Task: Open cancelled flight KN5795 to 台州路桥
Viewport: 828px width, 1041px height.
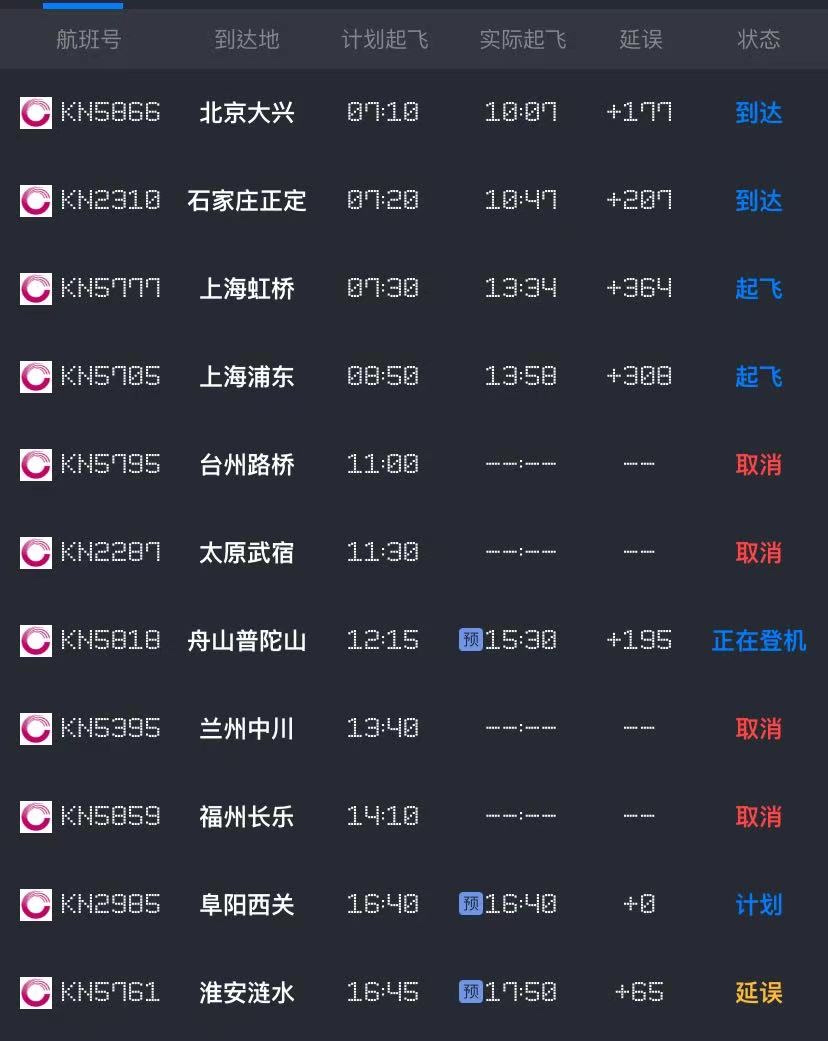Action: coord(414,464)
